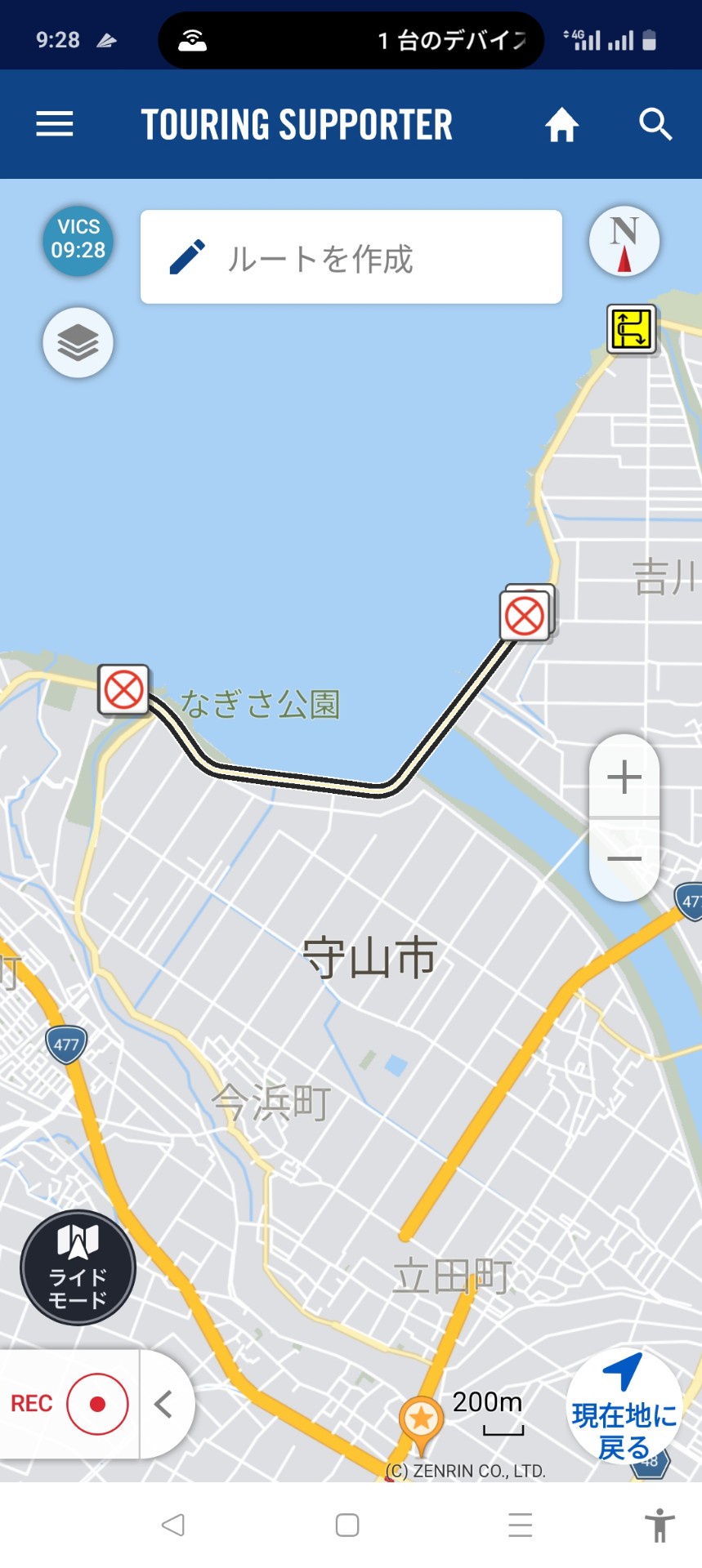Tap the road closure marker near なぎさ公園
This screenshot has height=1568, width=702.
point(123,690)
